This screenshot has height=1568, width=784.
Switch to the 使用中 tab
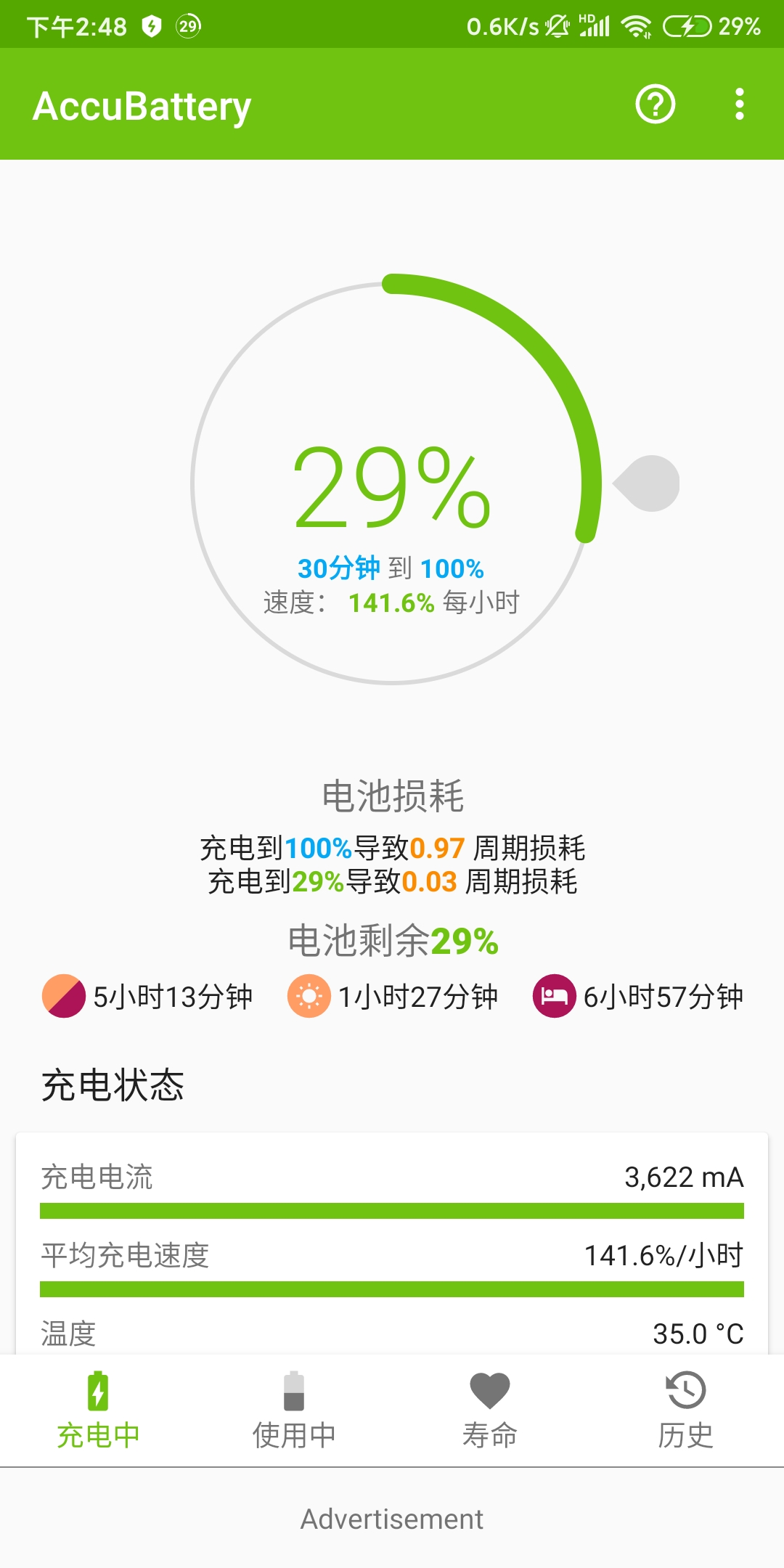tap(294, 1410)
